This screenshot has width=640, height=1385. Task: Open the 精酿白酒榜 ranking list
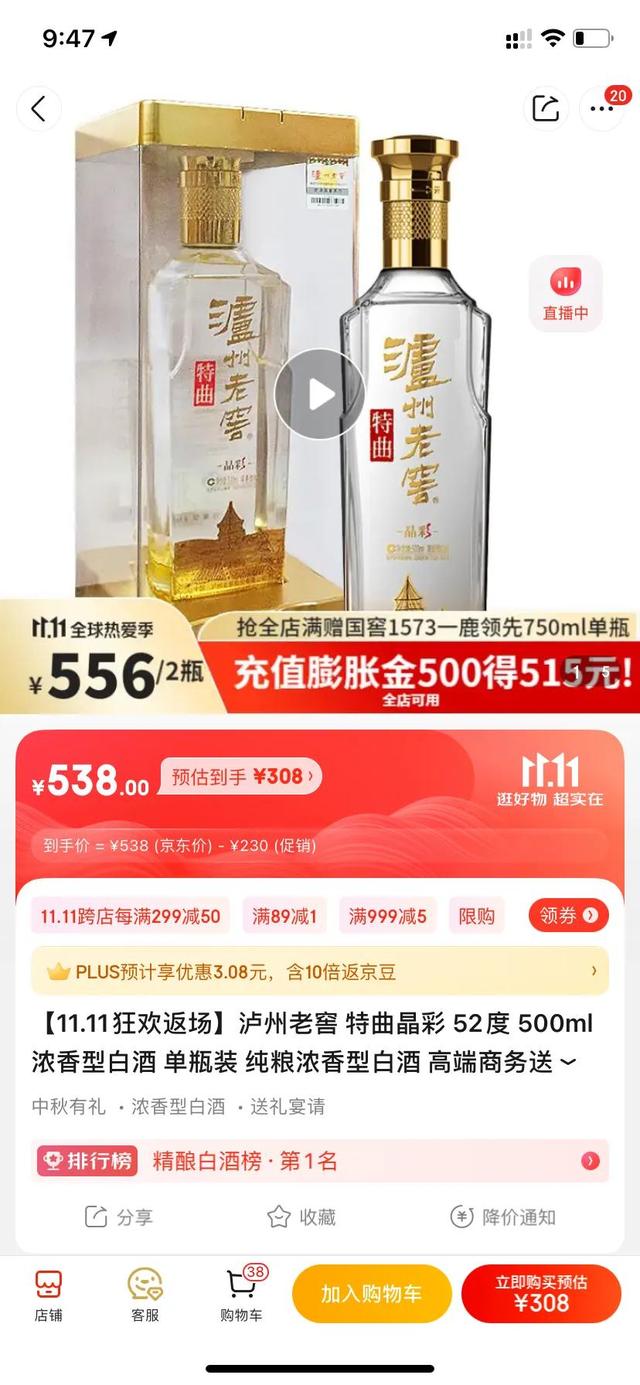click(x=320, y=1161)
